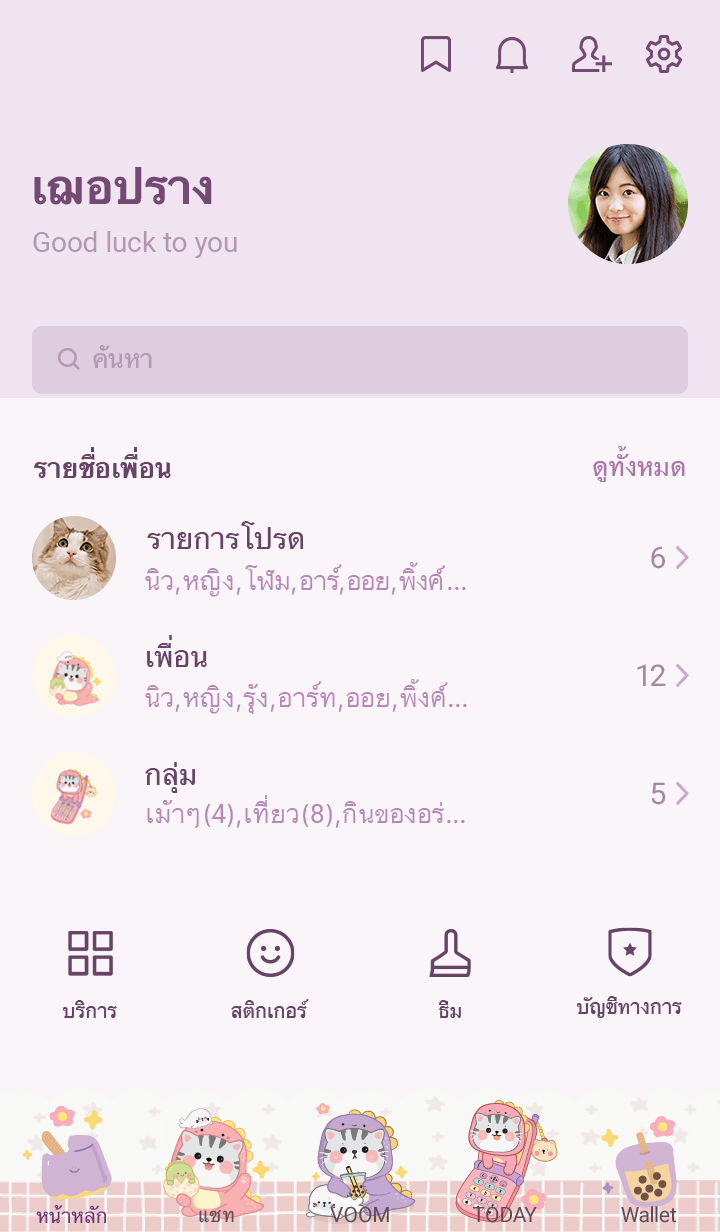The width and height of the screenshot is (720, 1232).
Task: Tap the add friend icon
Action: 590,54
